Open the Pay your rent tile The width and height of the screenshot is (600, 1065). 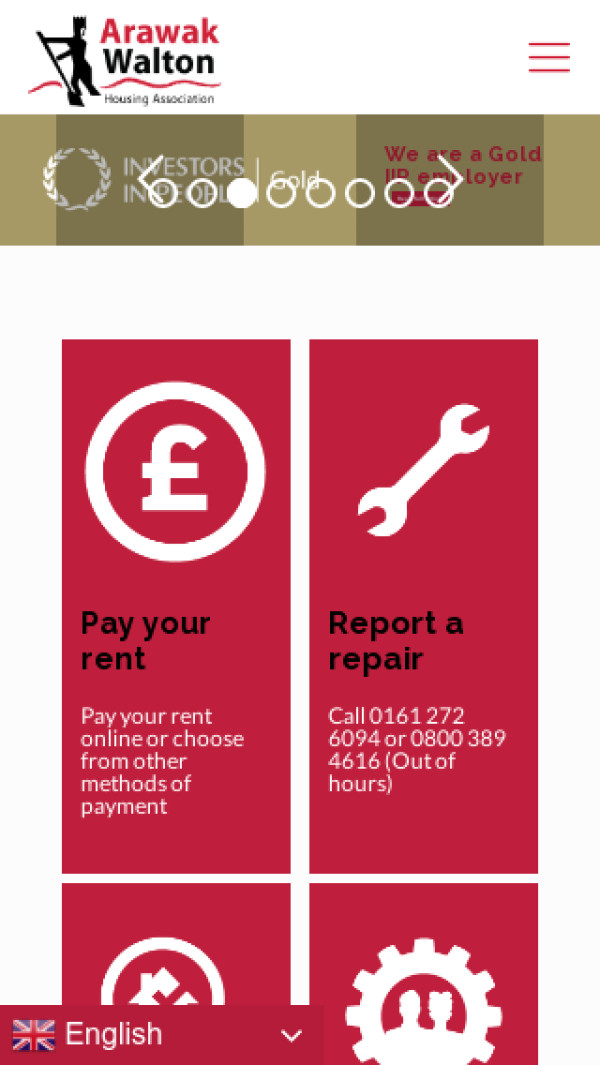pyautogui.click(x=176, y=606)
